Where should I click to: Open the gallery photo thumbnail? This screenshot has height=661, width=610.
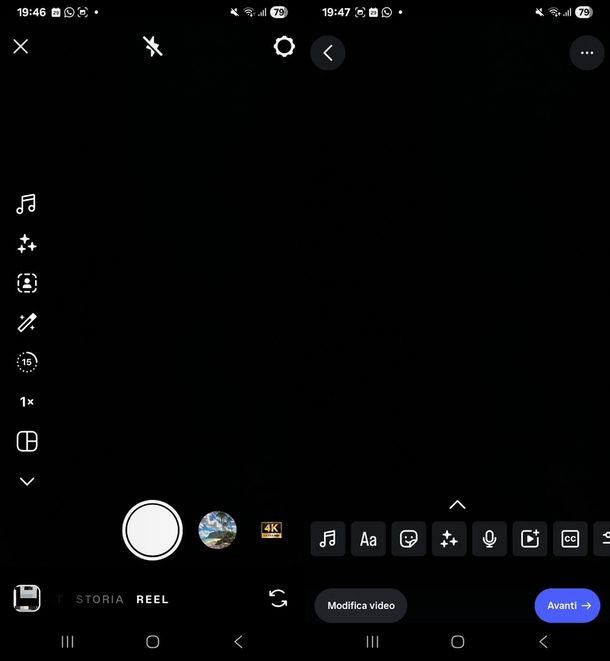217,530
